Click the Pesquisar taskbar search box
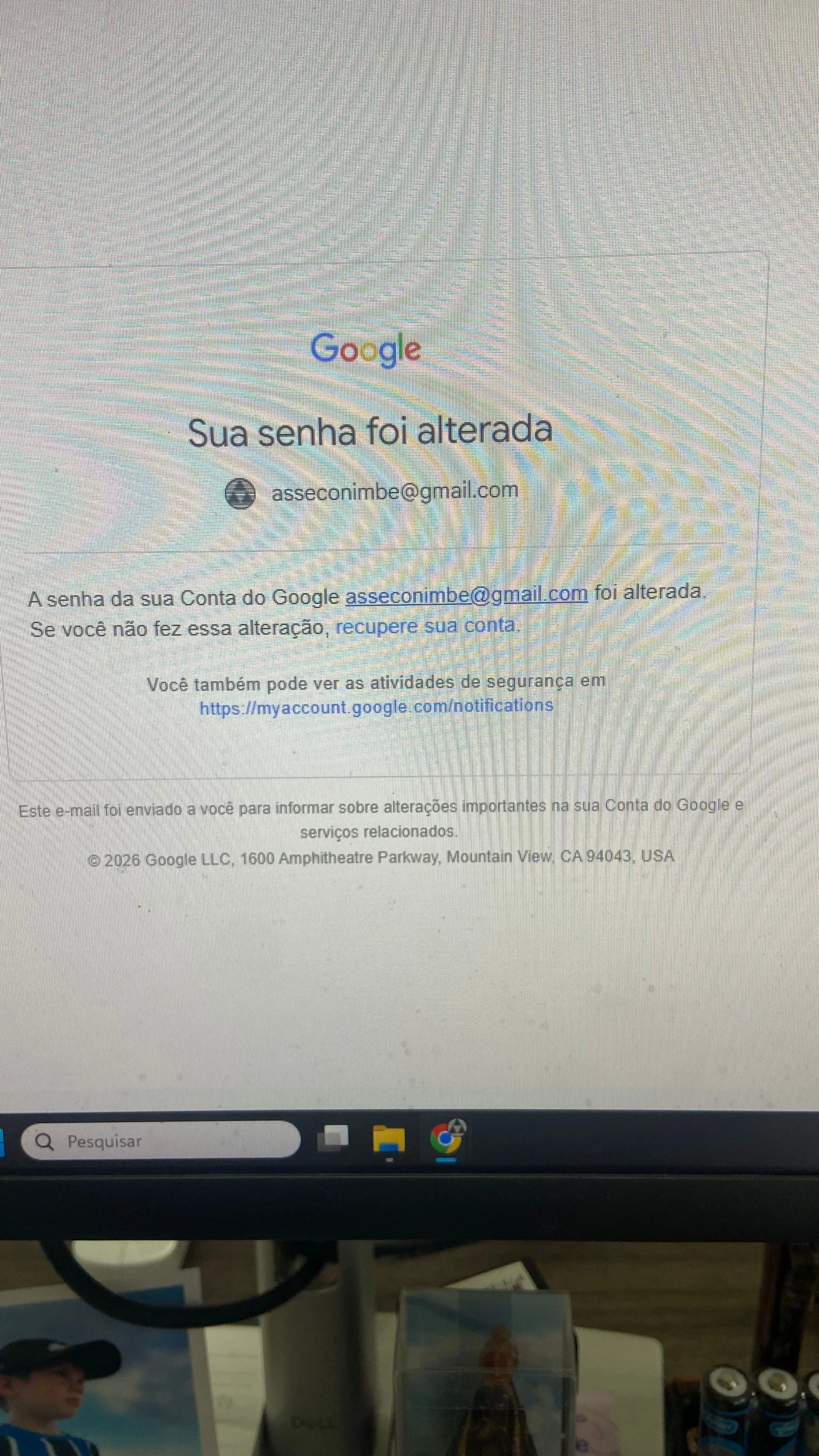 [161, 1141]
